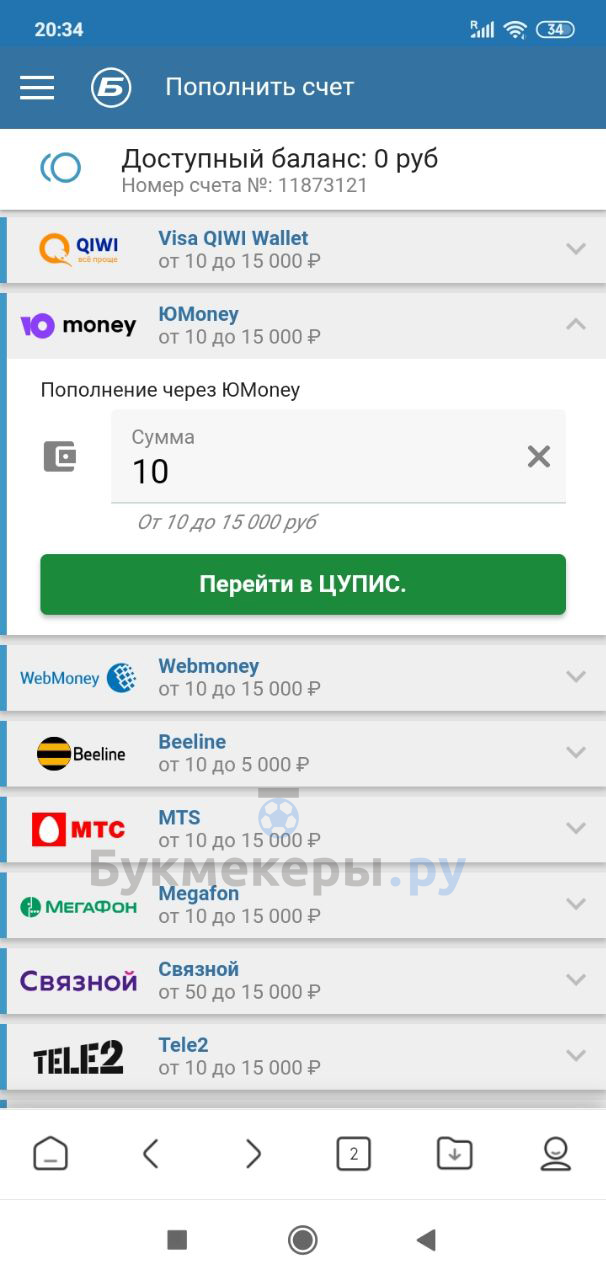Expand the Связной payment option

[575, 980]
